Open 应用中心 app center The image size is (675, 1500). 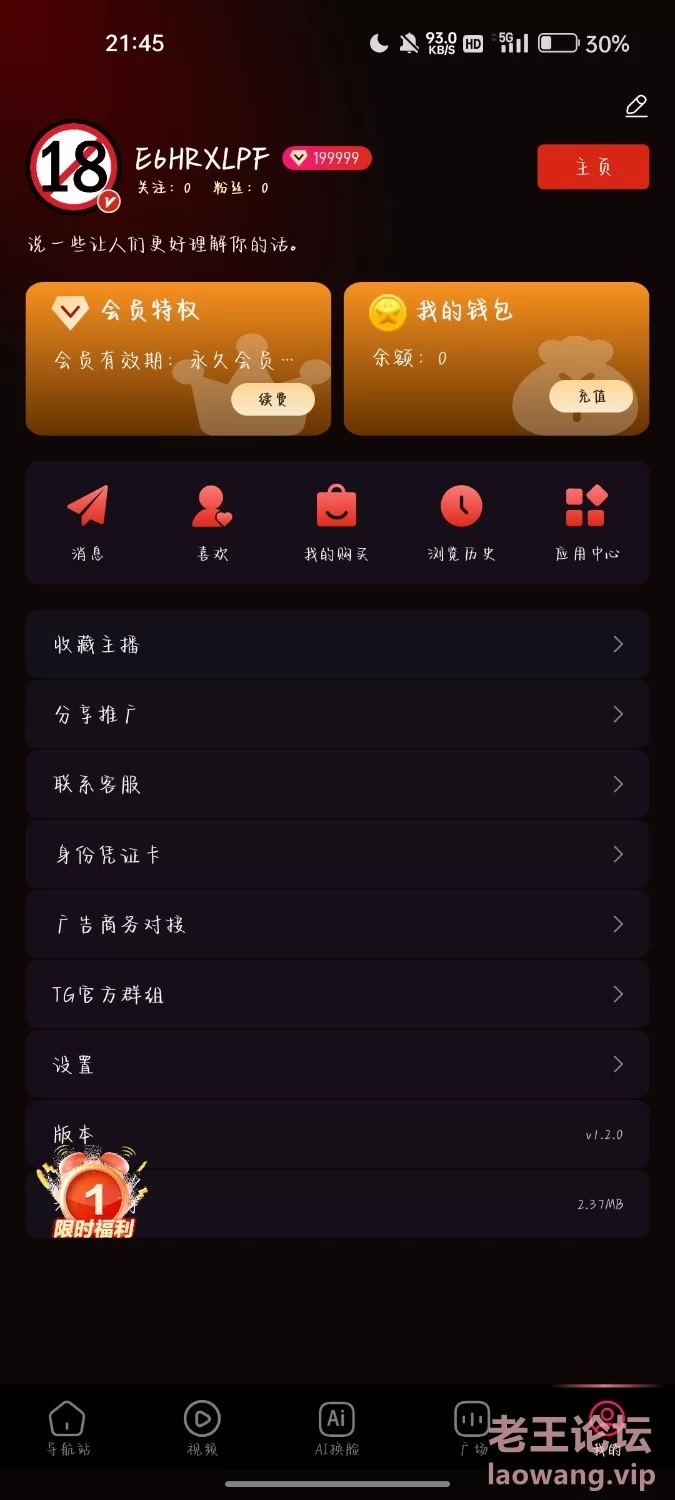pos(586,523)
